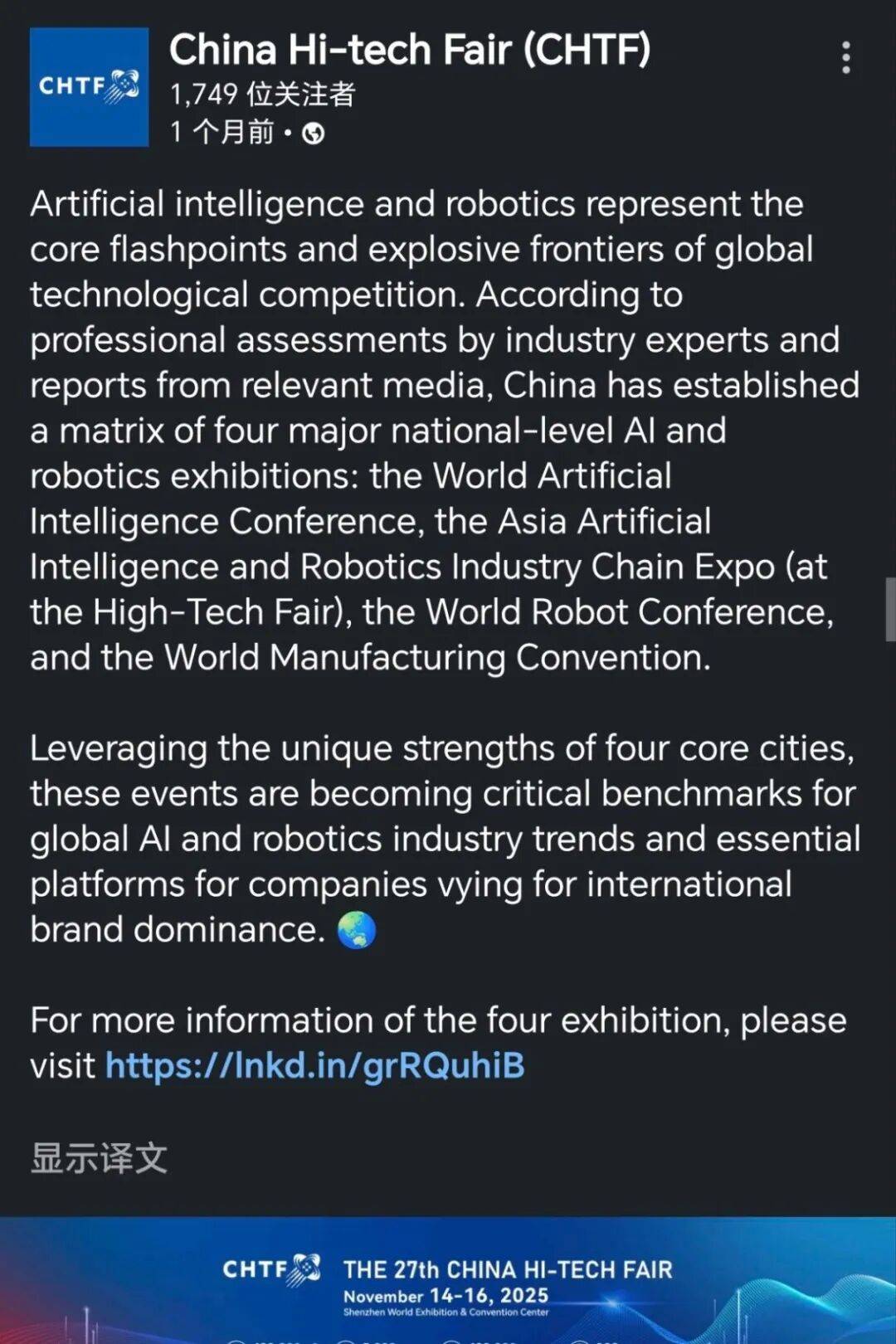Show translation via 显示译文
Screen dimensions: 896x1344
pos(99,1158)
